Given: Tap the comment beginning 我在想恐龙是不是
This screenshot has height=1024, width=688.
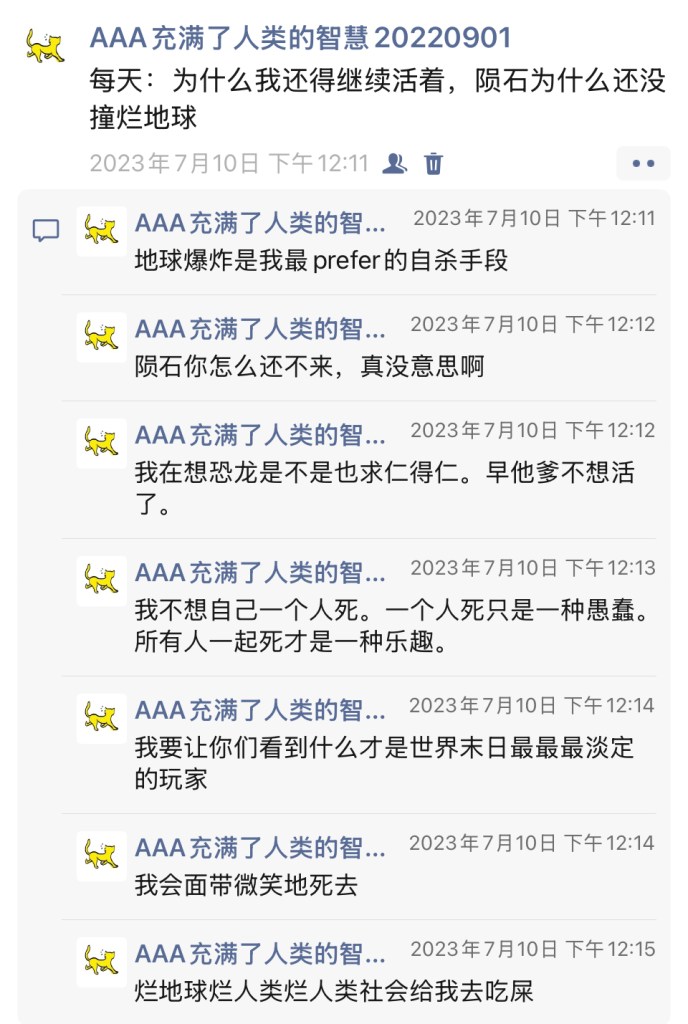Looking at the screenshot, I should [384, 472].
